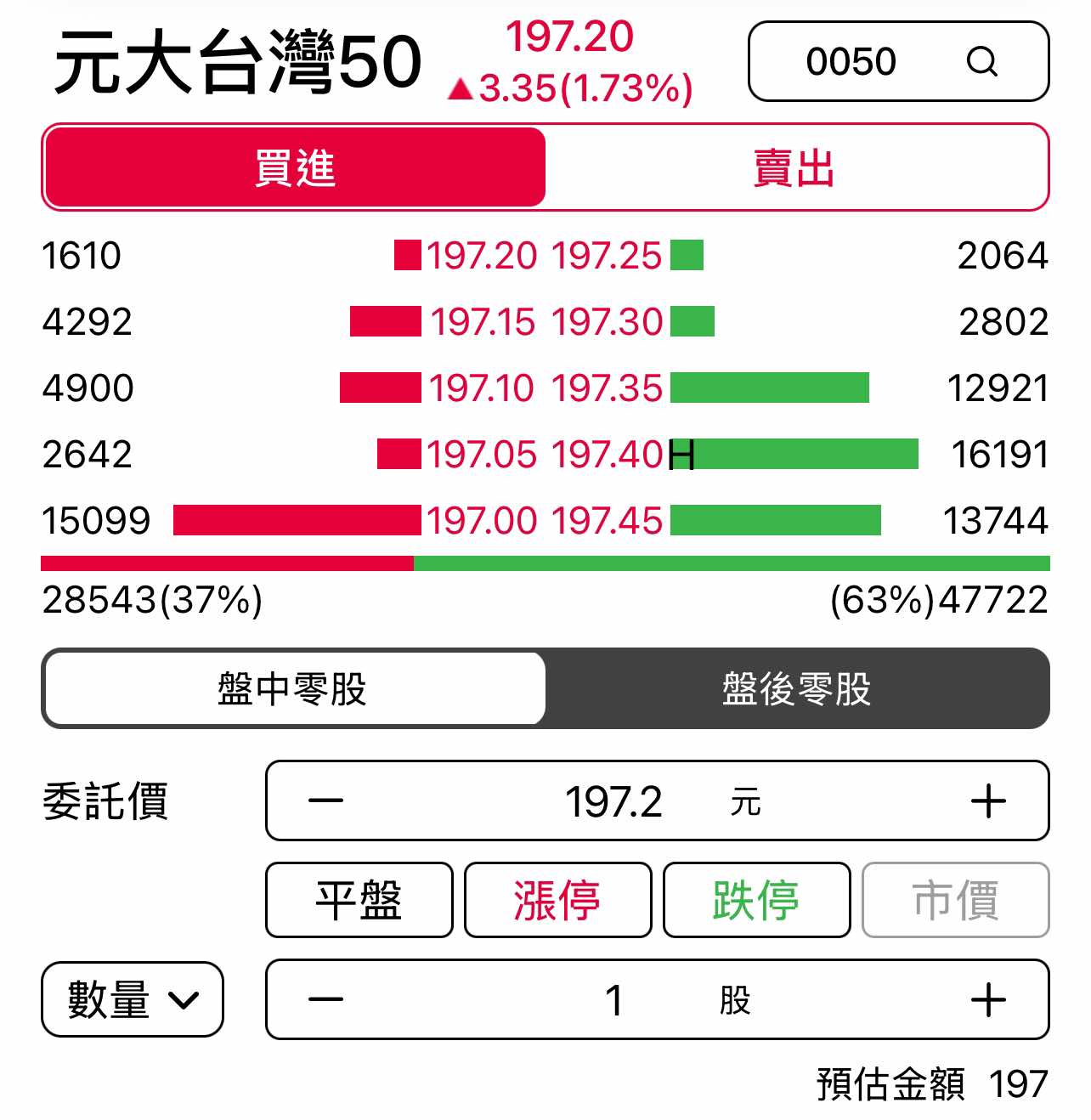Tap the plus stepper beside the 數量 quantity
Viewport: 1091px width, 1120px height.
pyautogui.click(x=987, y=999)
